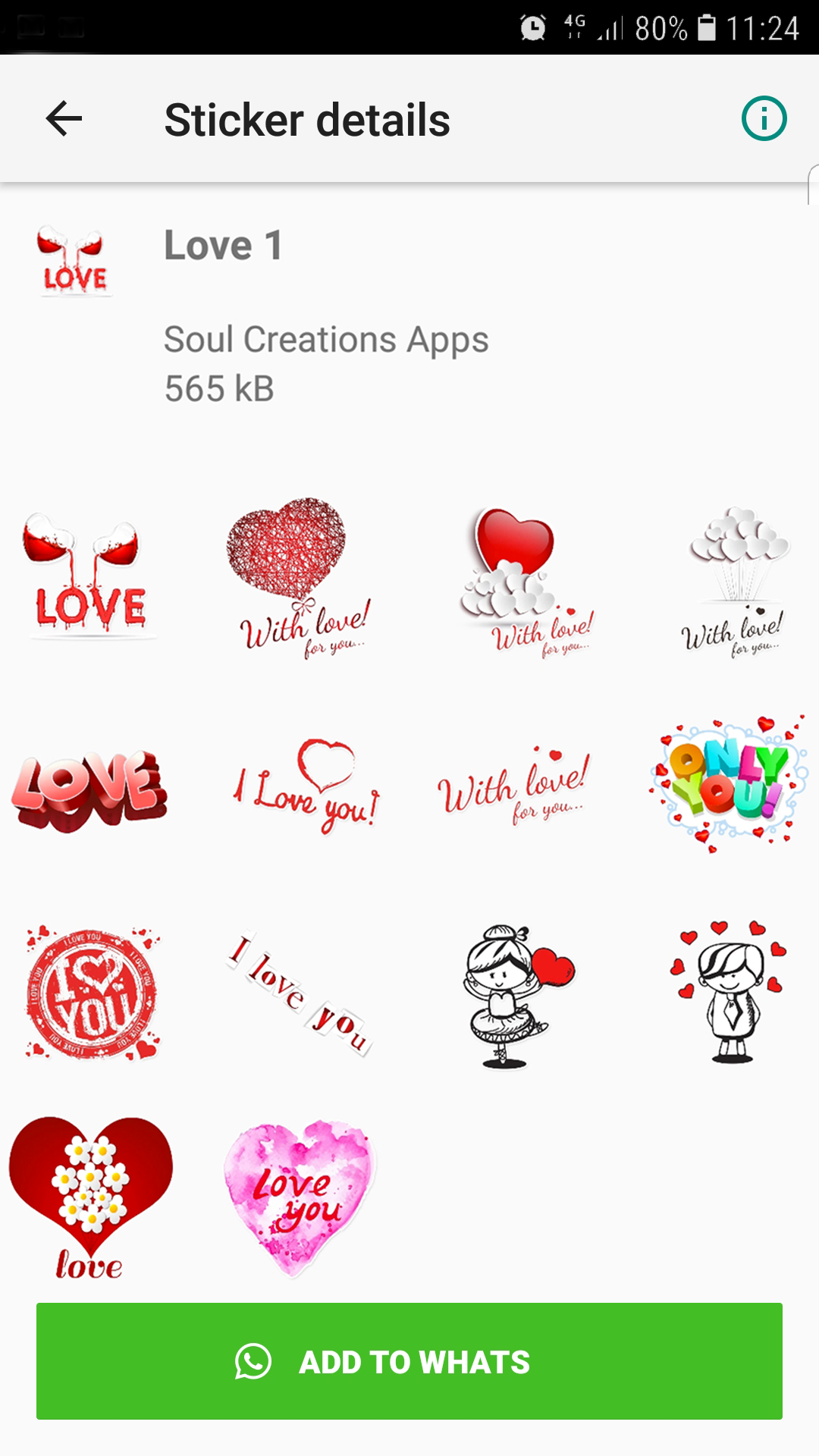Preview the I Love you! script sticker

(306, 787)
